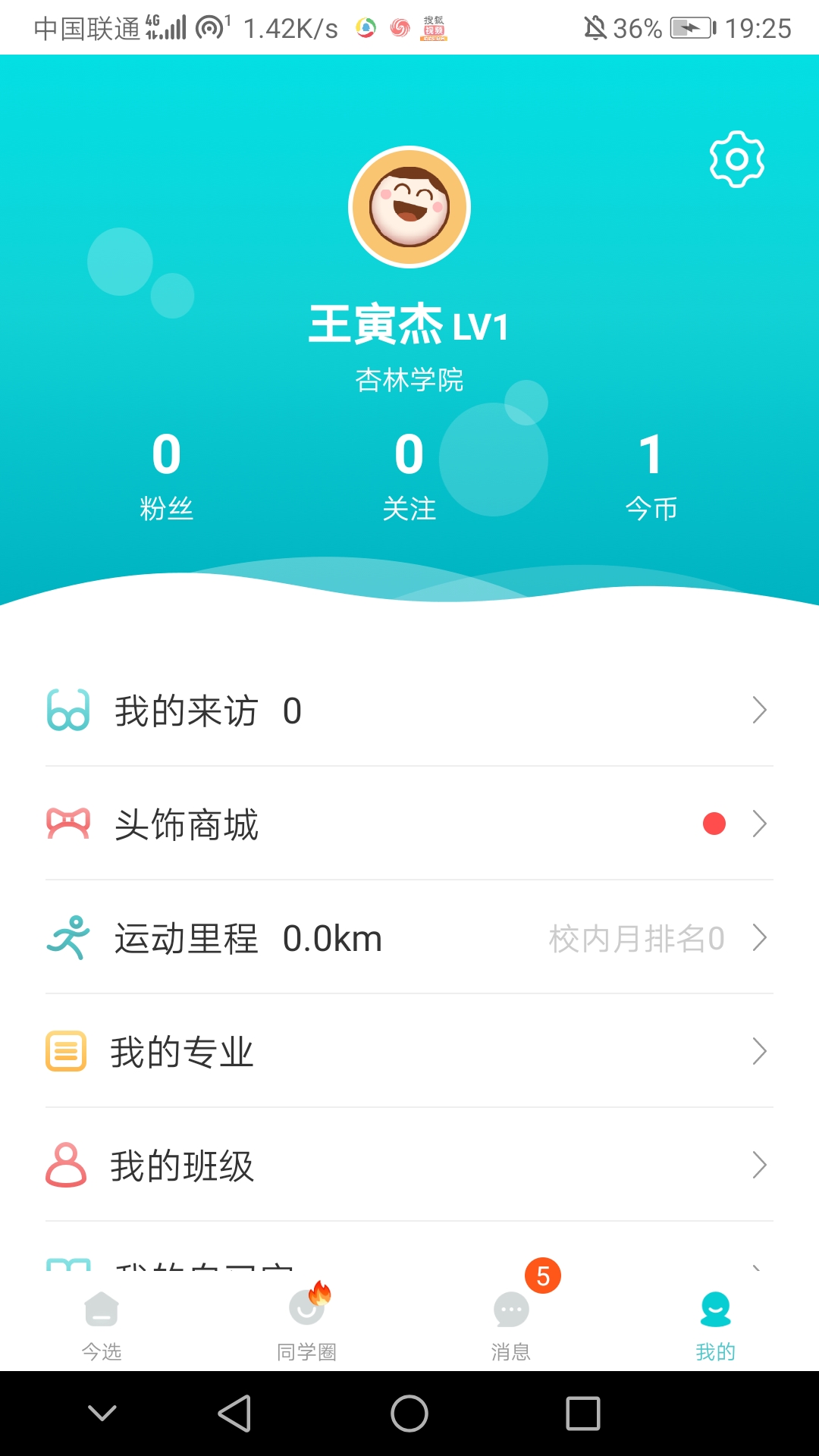Viewport: 819px width, 1456px height.
Task: Switch to the 消息 messages tab
Action: (511, 1323)
